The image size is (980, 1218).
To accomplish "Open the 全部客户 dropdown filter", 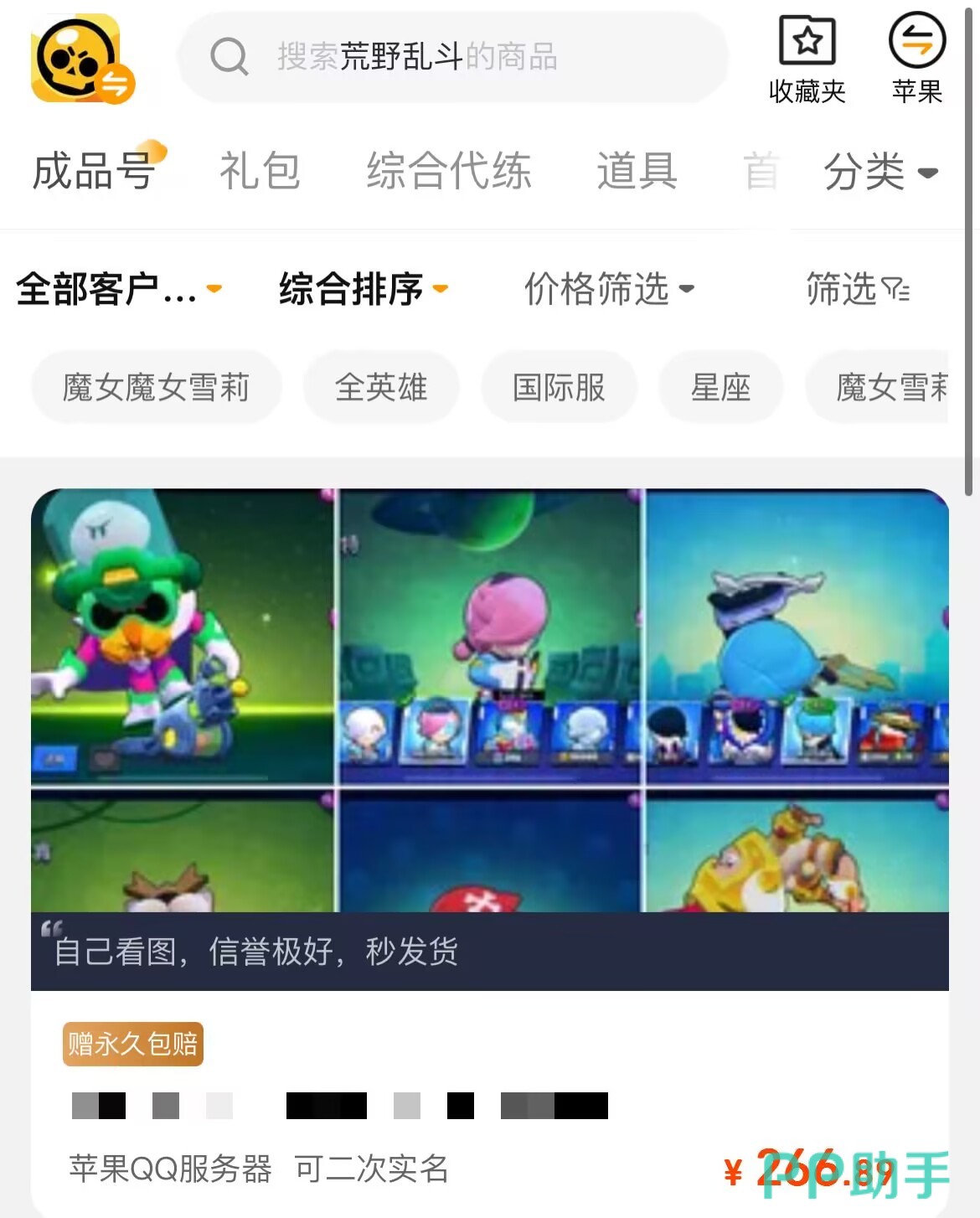I will (118, 290).
